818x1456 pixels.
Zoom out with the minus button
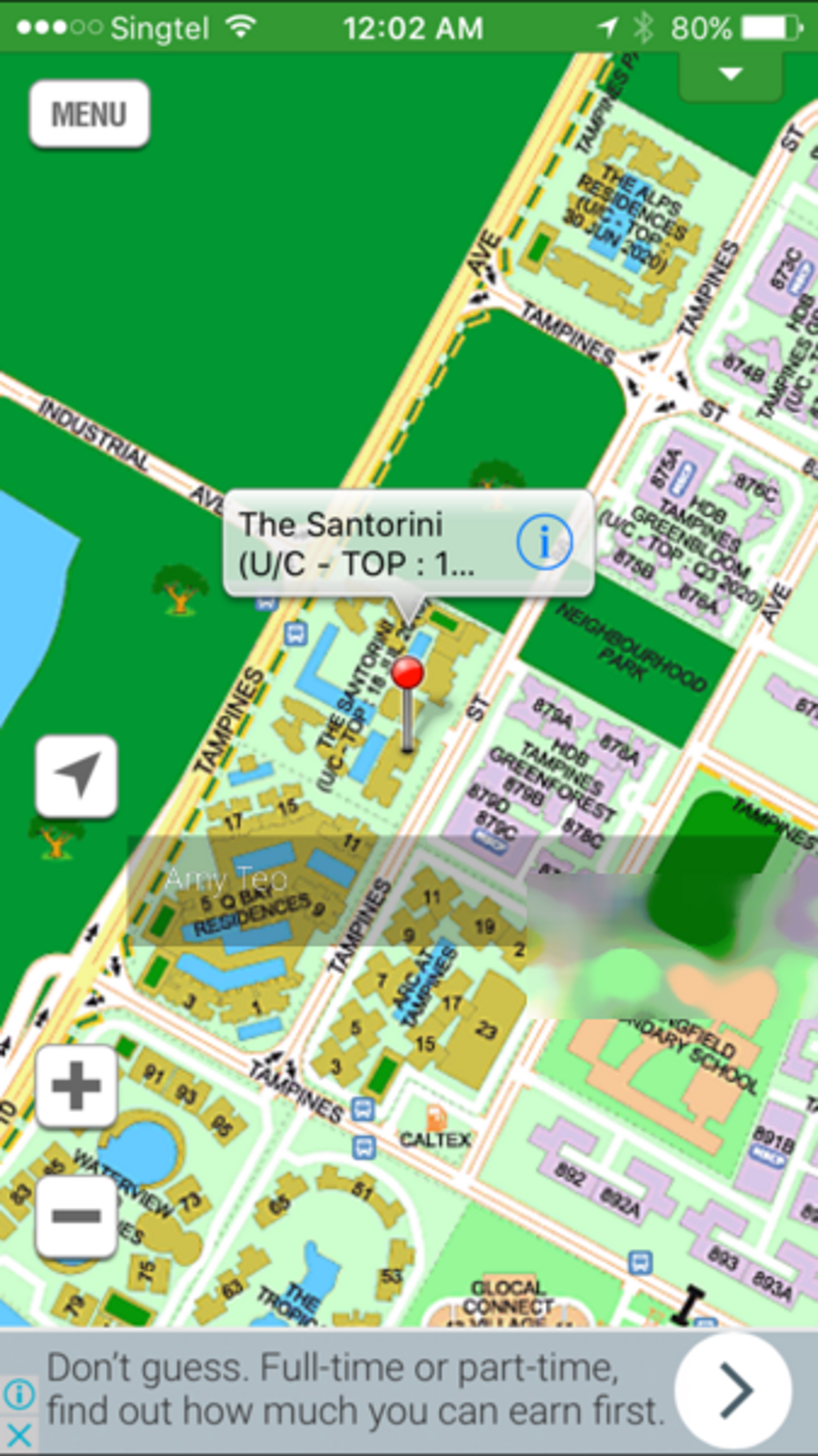pyautogui.click(x=76, y=1216)
